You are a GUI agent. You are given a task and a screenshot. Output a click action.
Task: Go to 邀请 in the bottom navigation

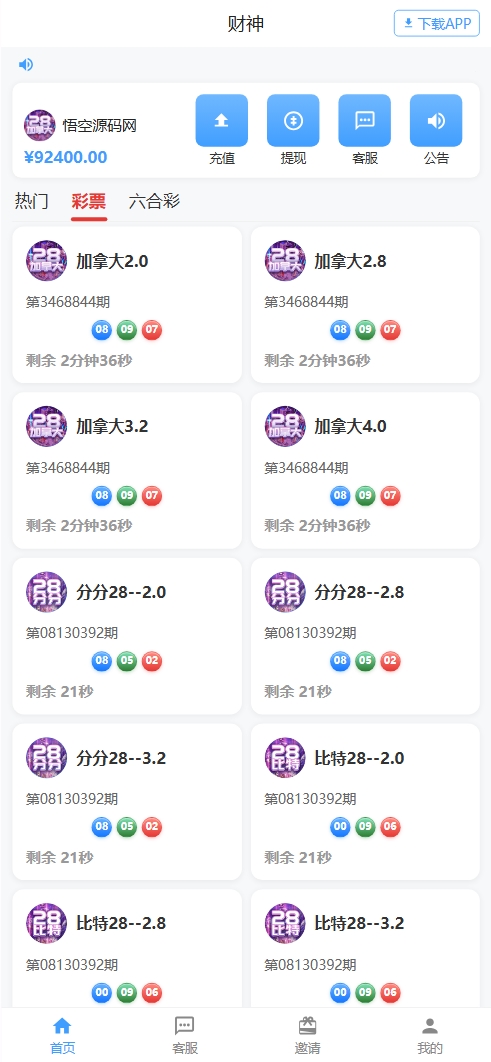coord(307,1036)
